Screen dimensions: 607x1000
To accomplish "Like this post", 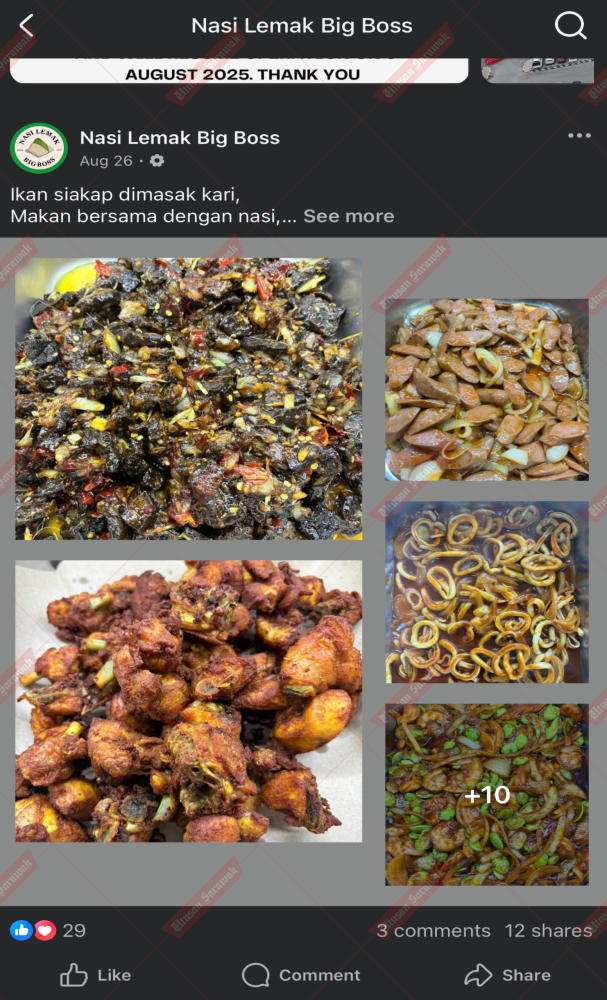I will (x=95, y=975).
